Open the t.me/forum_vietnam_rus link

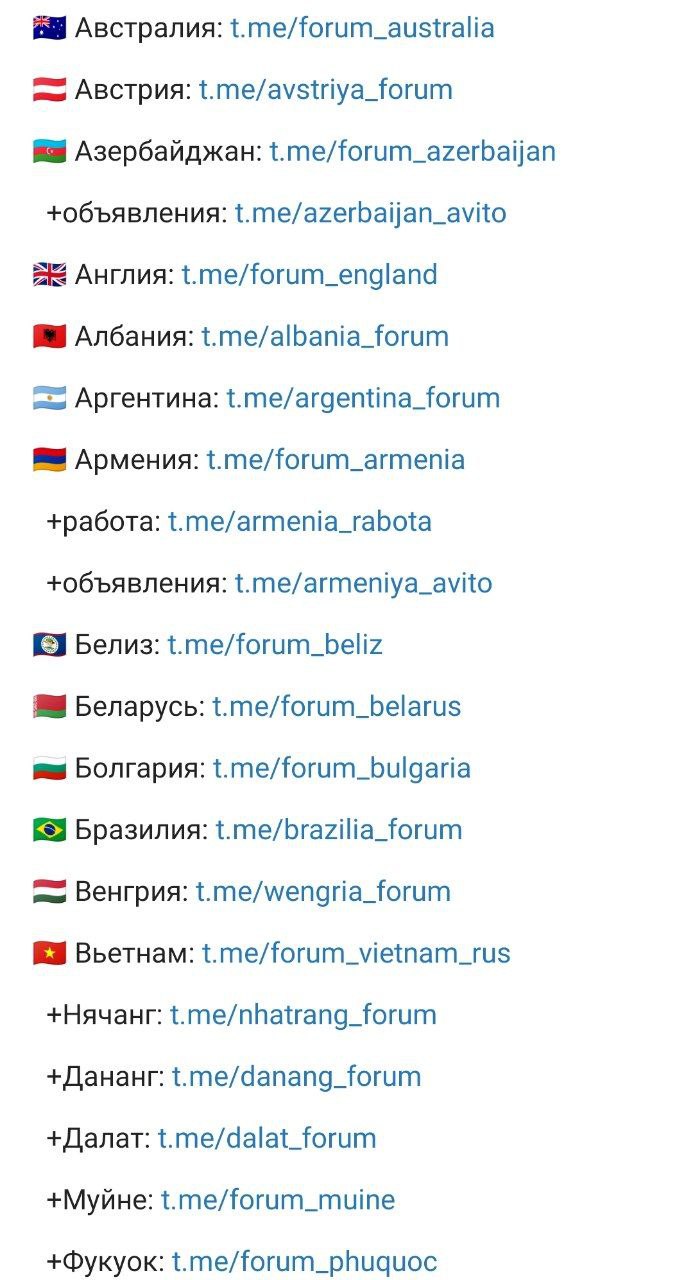[x=356, y=954]
